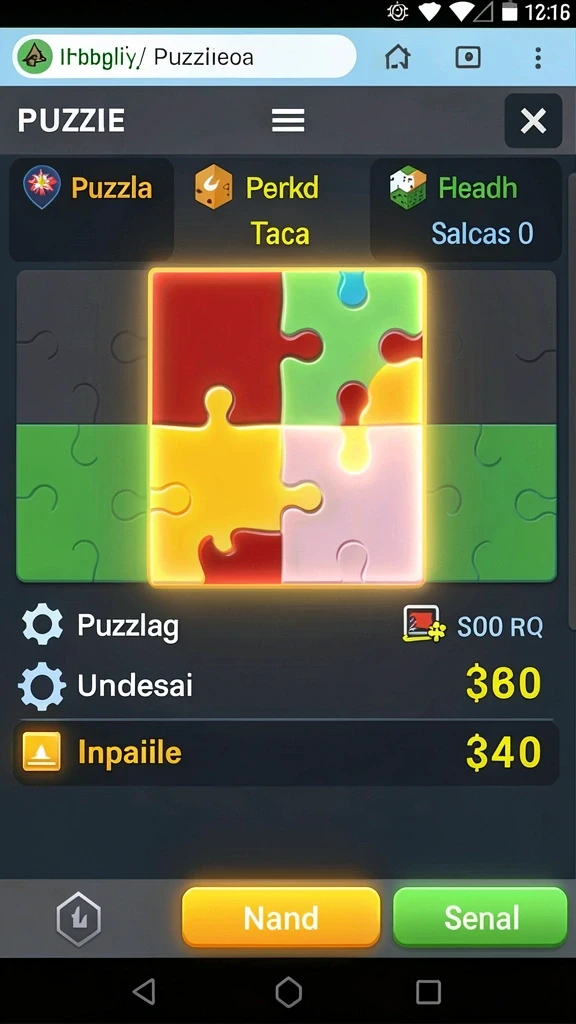Tap the browser address bar
This screenshot has width=576, height=1024.
[184, 57]
